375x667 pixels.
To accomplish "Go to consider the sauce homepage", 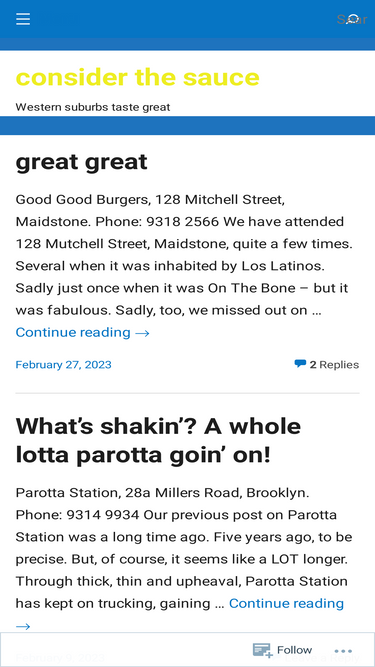I will coord(137,77).
